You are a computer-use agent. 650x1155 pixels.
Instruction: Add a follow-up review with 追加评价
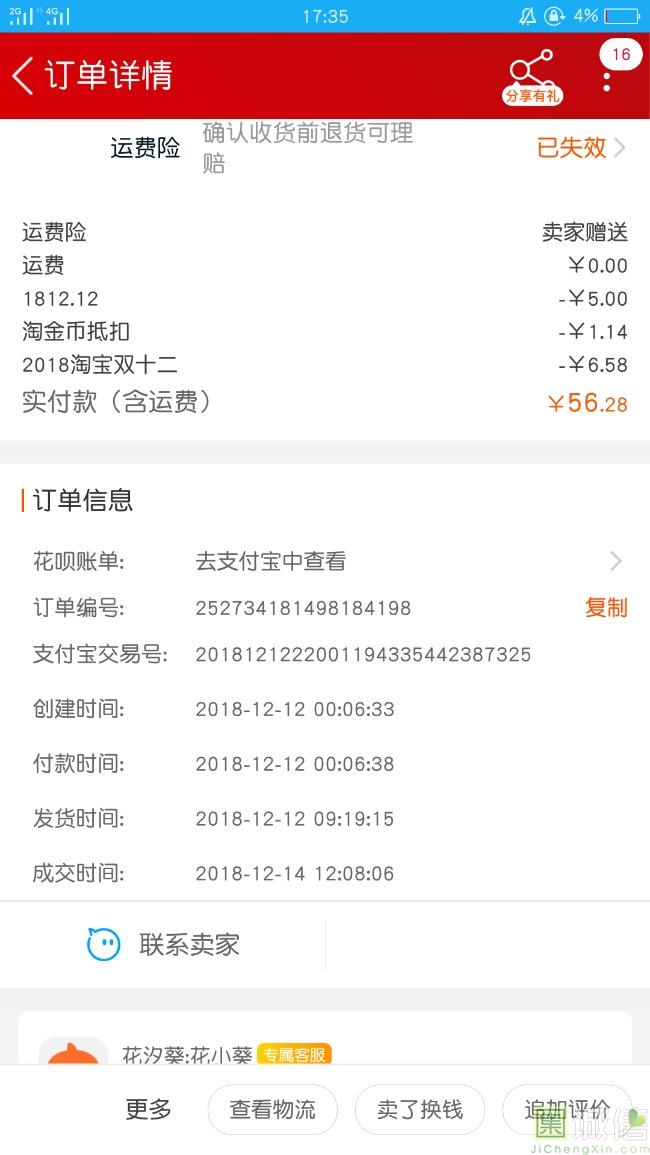[x=567, y=1109]
